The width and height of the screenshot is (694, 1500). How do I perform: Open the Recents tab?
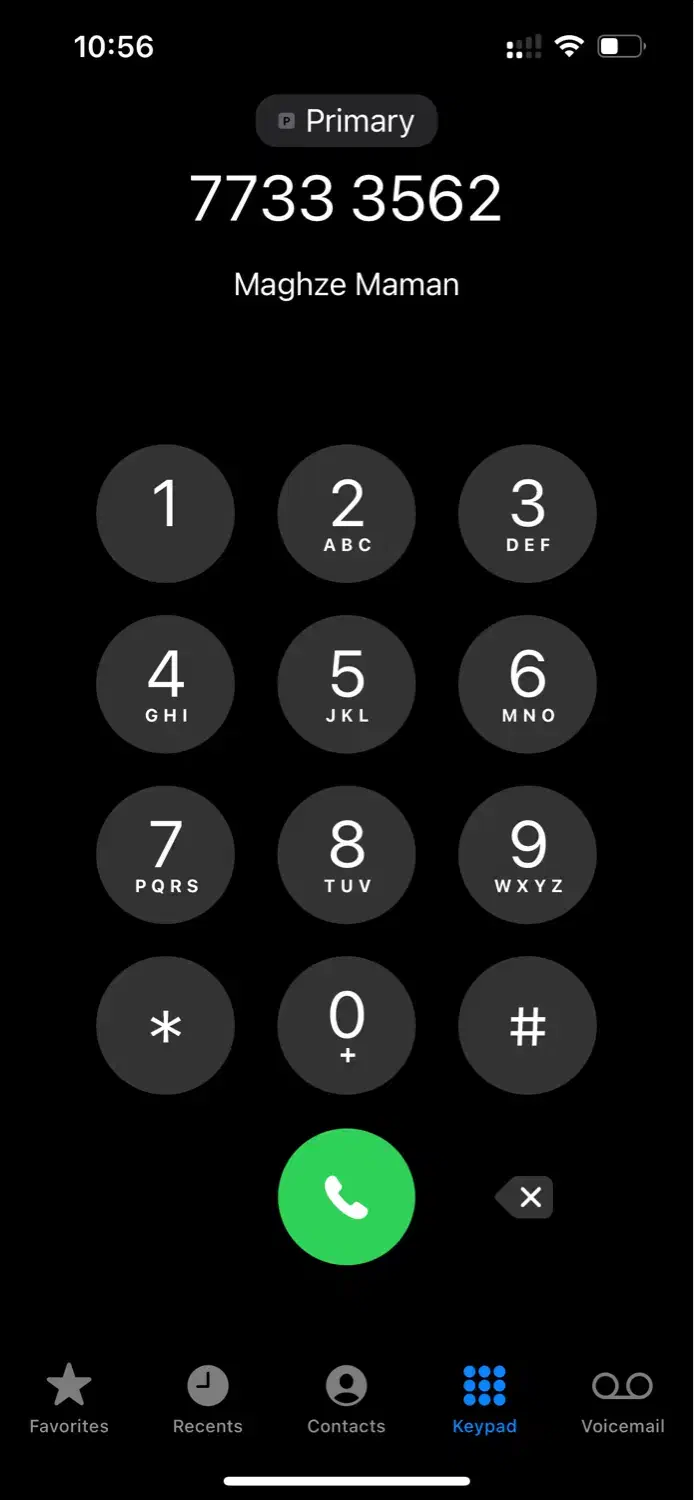[208, 1399]
